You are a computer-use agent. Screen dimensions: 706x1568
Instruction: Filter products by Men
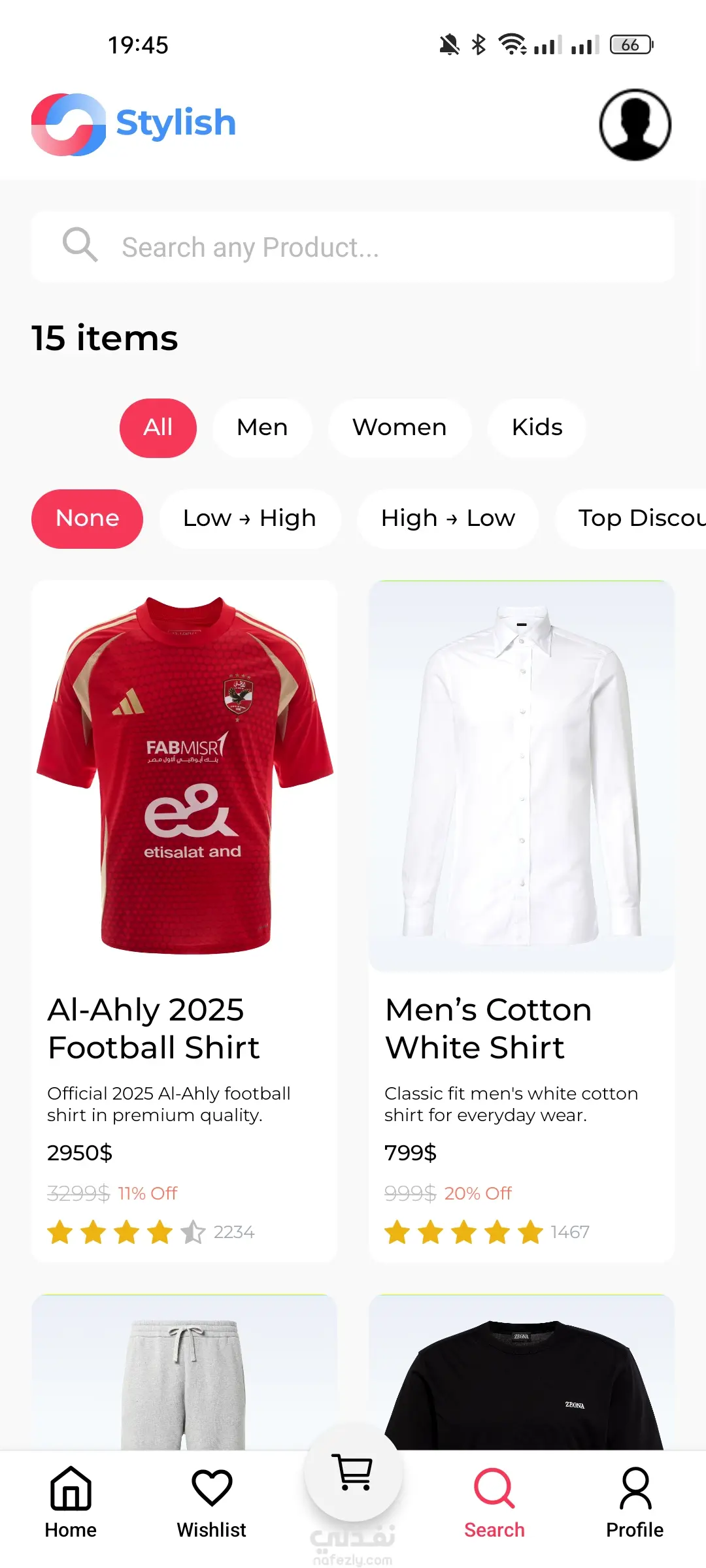point(262,427)
